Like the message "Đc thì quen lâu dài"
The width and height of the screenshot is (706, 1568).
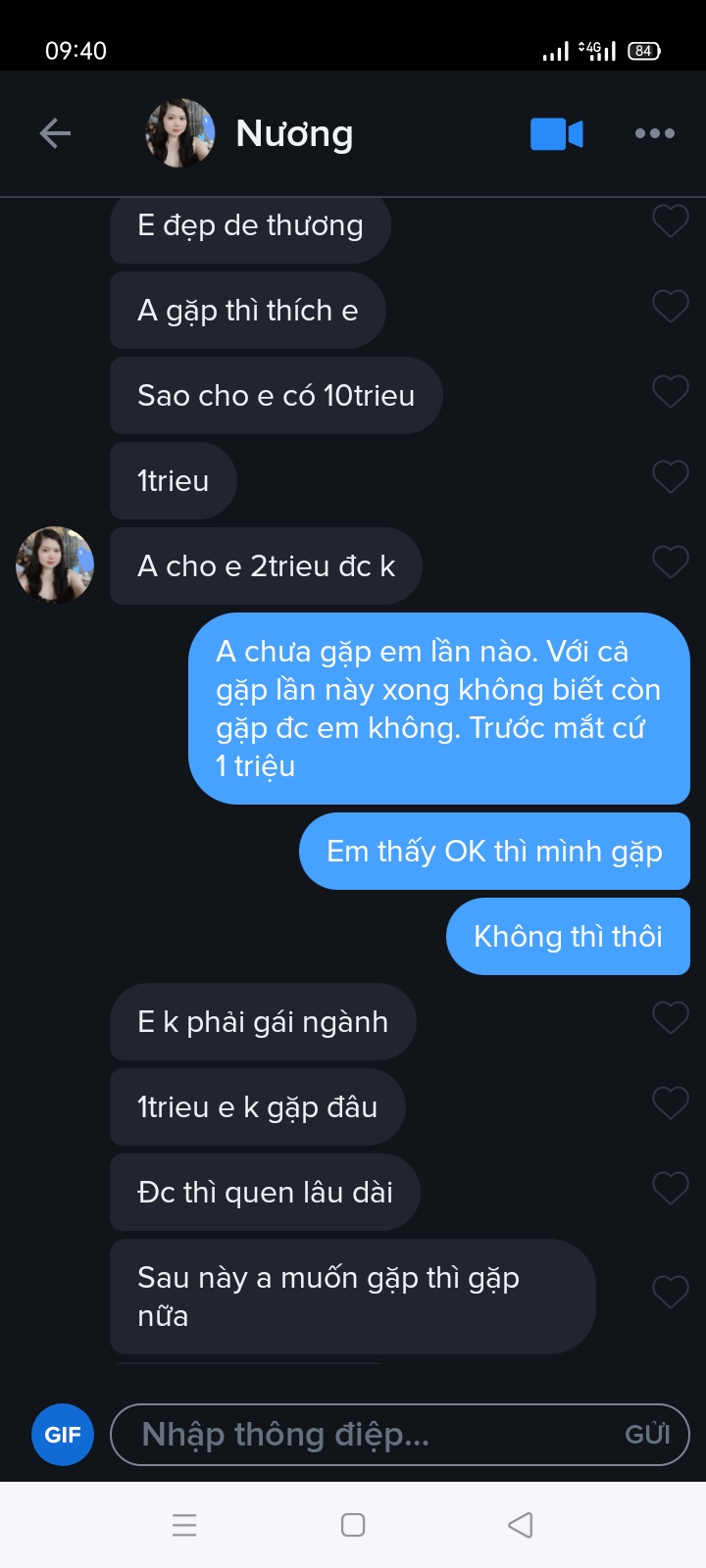[x=671, y=1189]
